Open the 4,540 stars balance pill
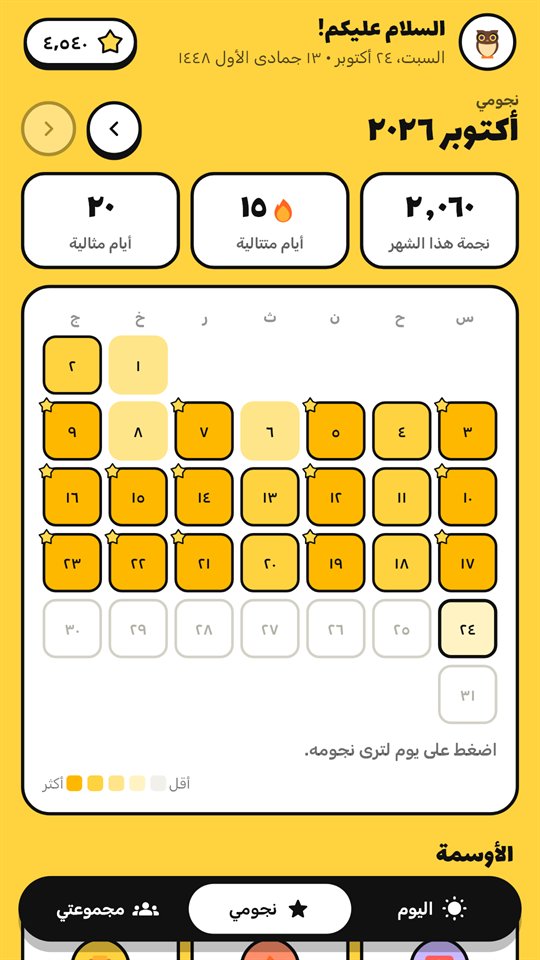Image resolution: width=540 pixels, height=960 pixels. click(x=80, y=42)
